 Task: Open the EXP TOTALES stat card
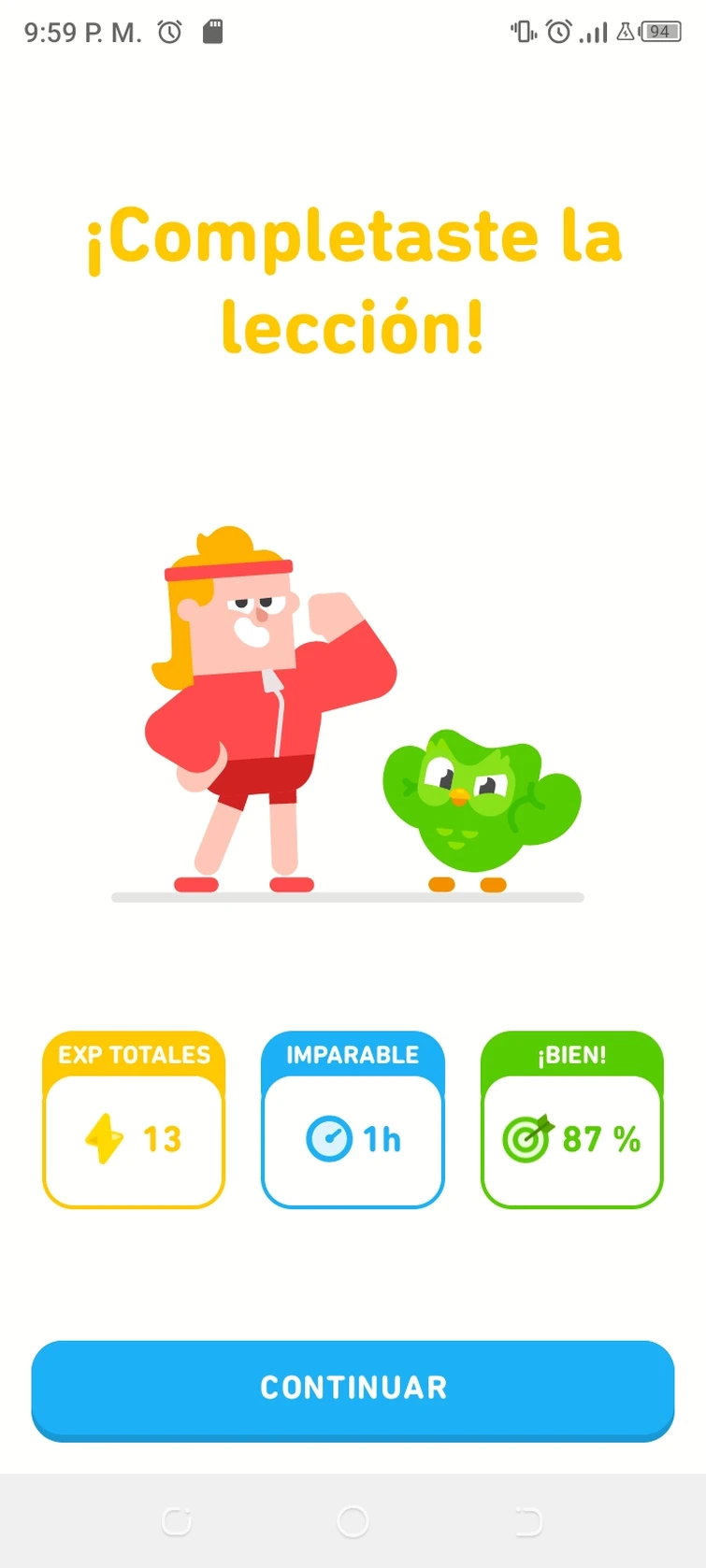point(133,1119)
